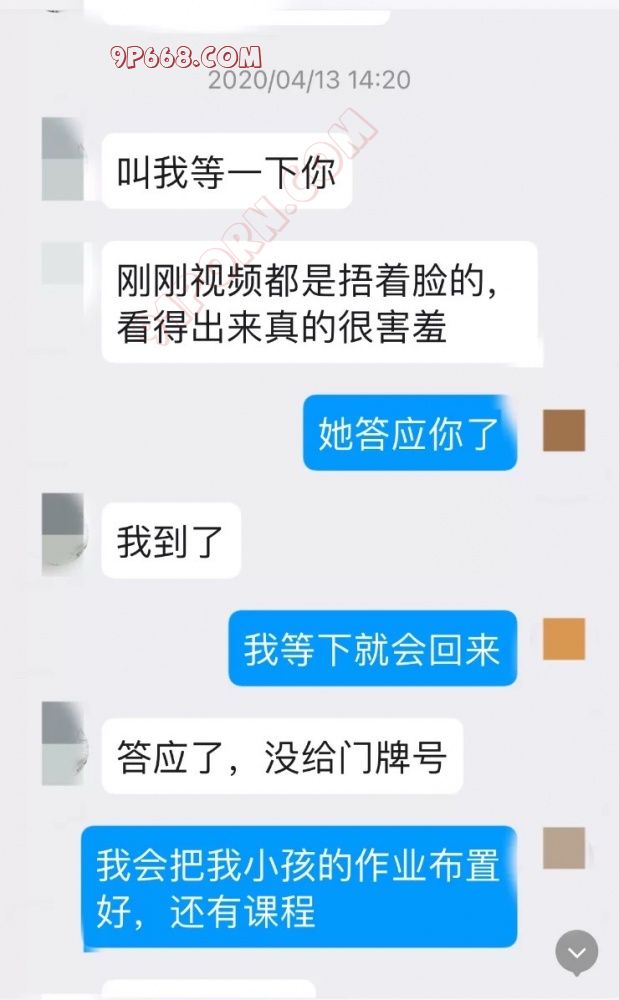This screenshot has height=1000, width=619.
Task: Open your avatar beside "我等下就会回来"
Action: pyautogui.click(x=564, y=639)
